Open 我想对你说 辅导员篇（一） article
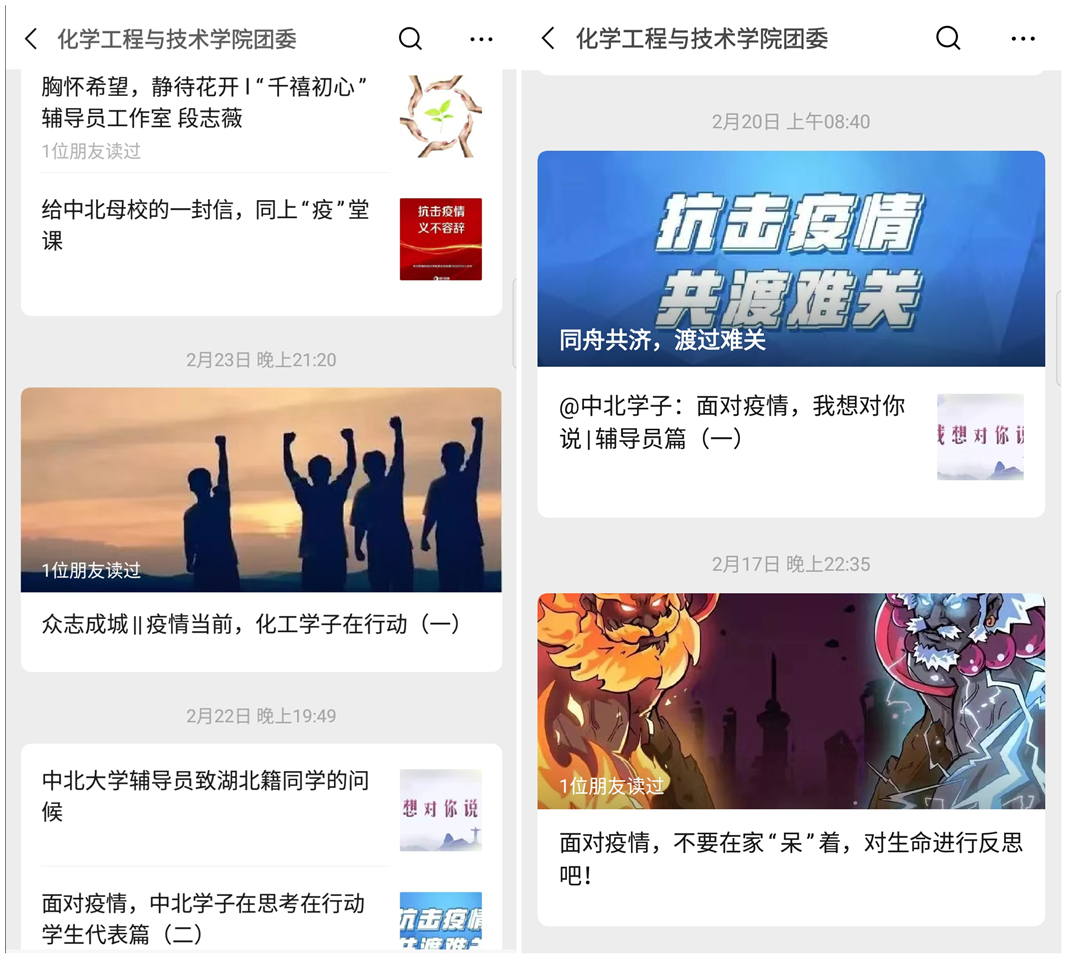This screenshot has height=958, width=1066. 732,422
